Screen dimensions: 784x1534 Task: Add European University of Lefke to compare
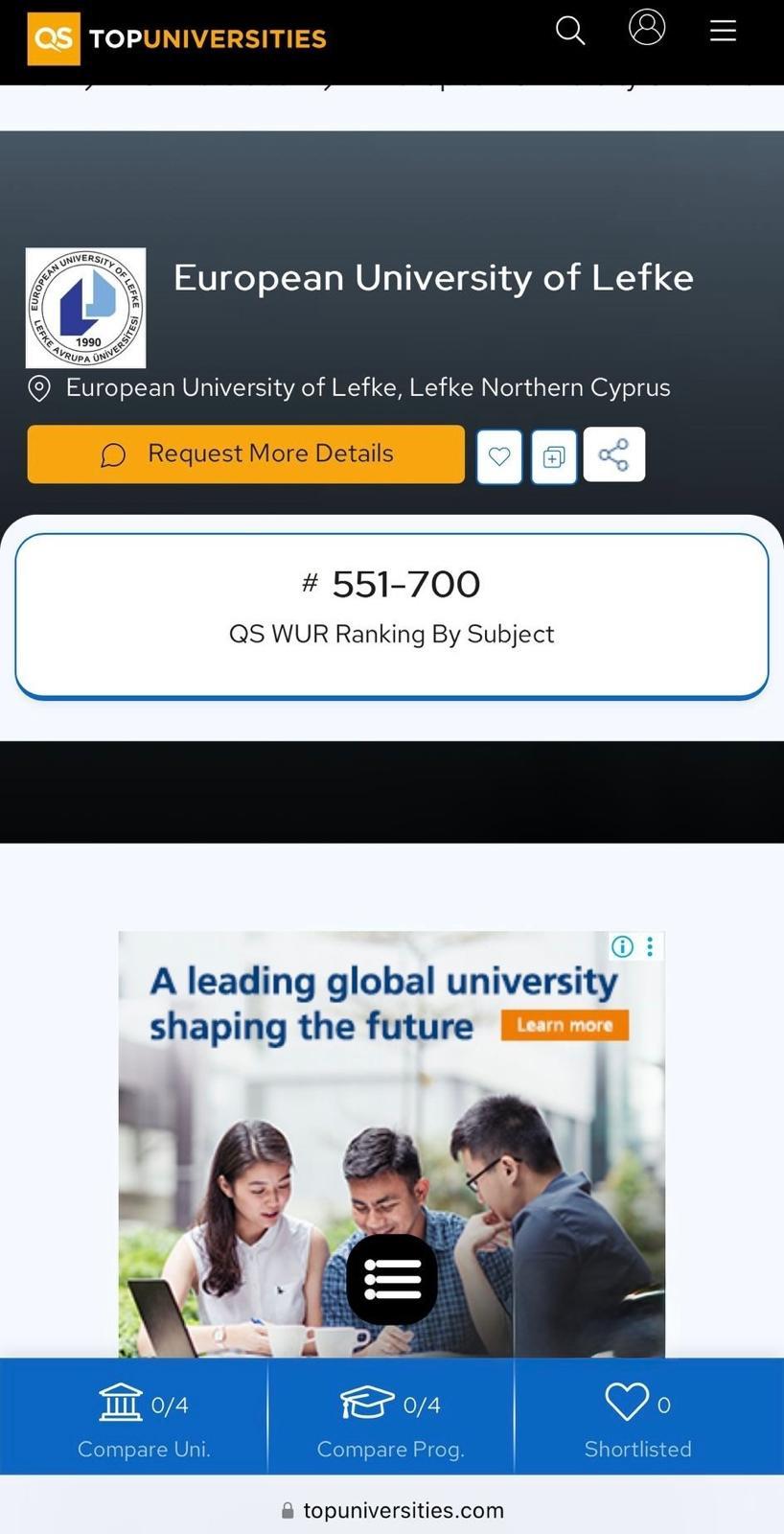tap(554, 456)
